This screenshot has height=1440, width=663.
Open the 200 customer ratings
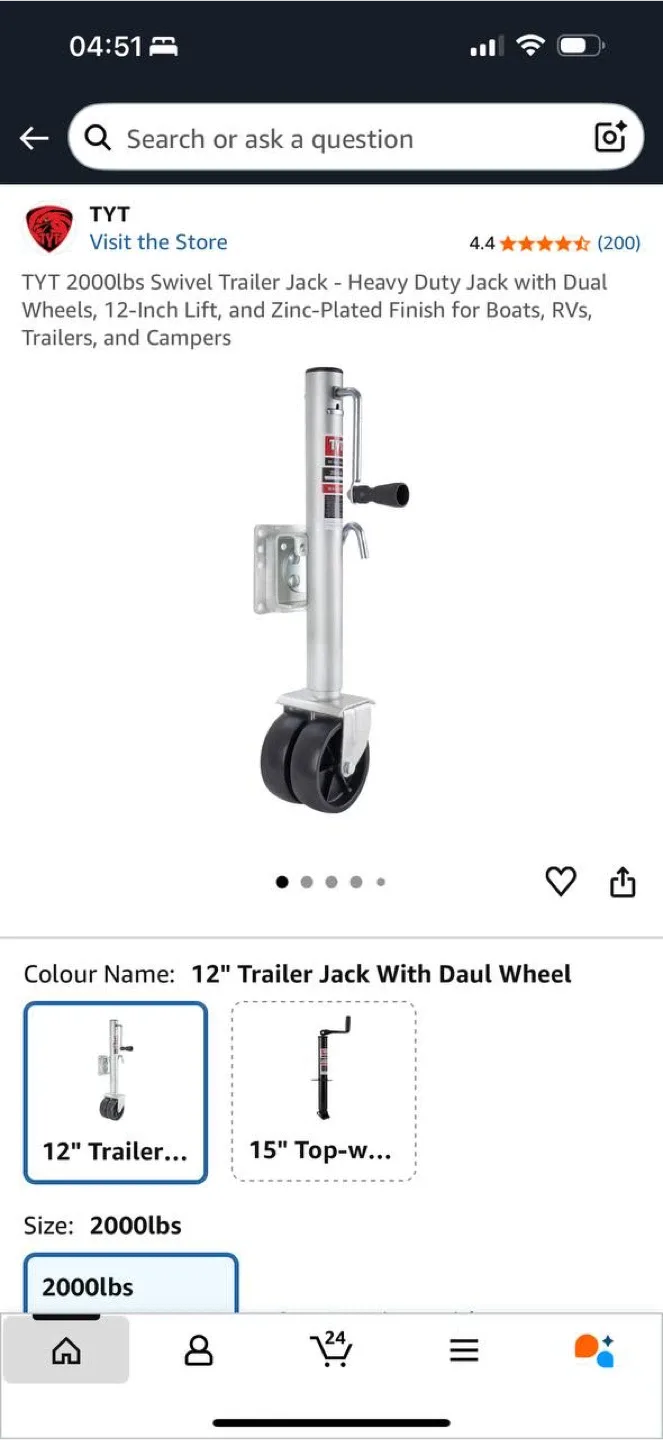click(x=618, y=243)
